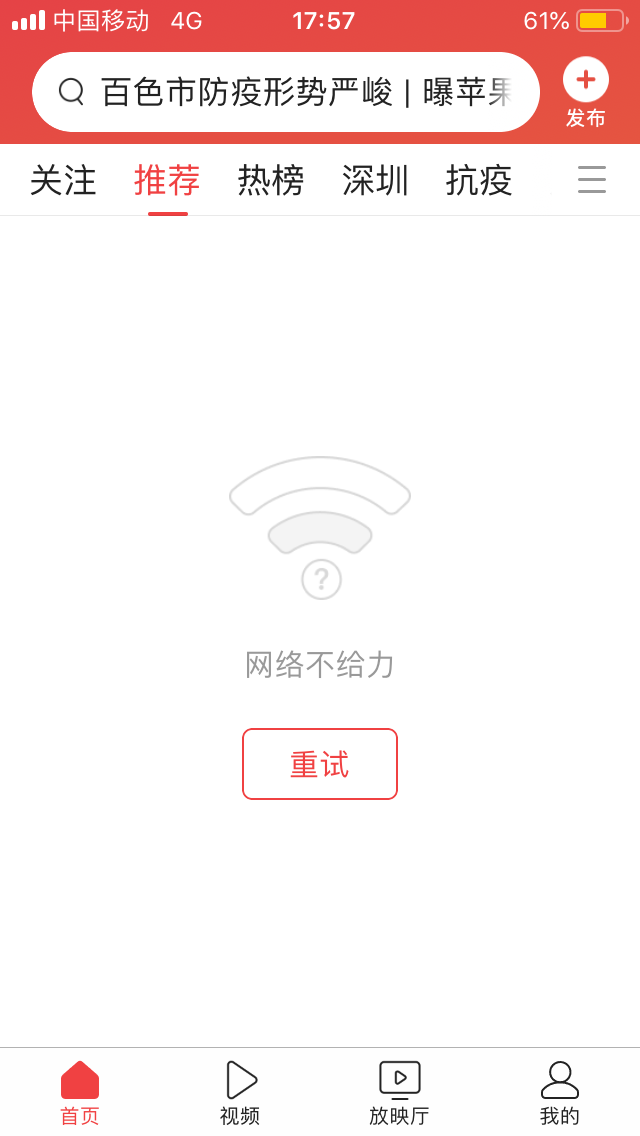640x1136 pixels.
Task: Tap 重试 to reload the page
Action: 320,764
